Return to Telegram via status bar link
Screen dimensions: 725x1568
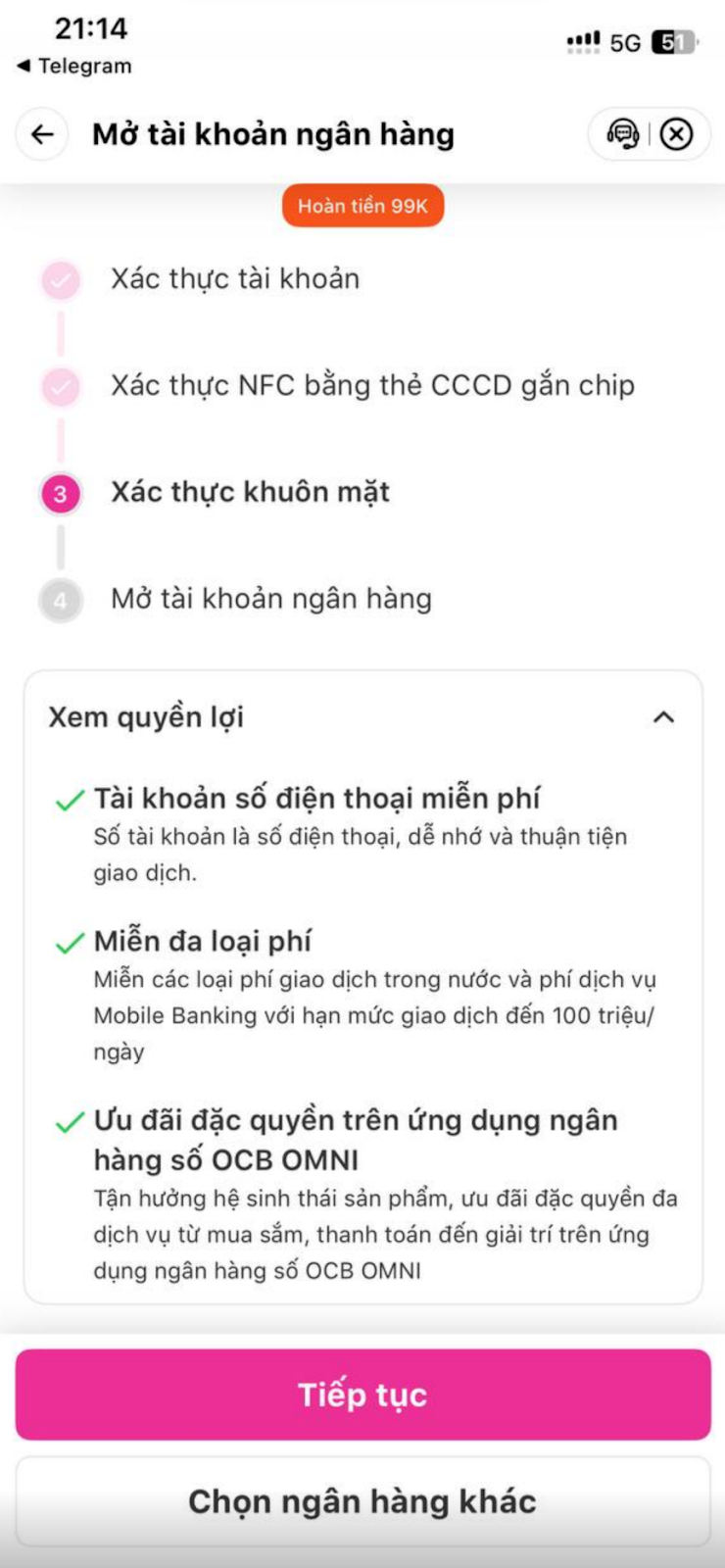[x=74, y=66]
